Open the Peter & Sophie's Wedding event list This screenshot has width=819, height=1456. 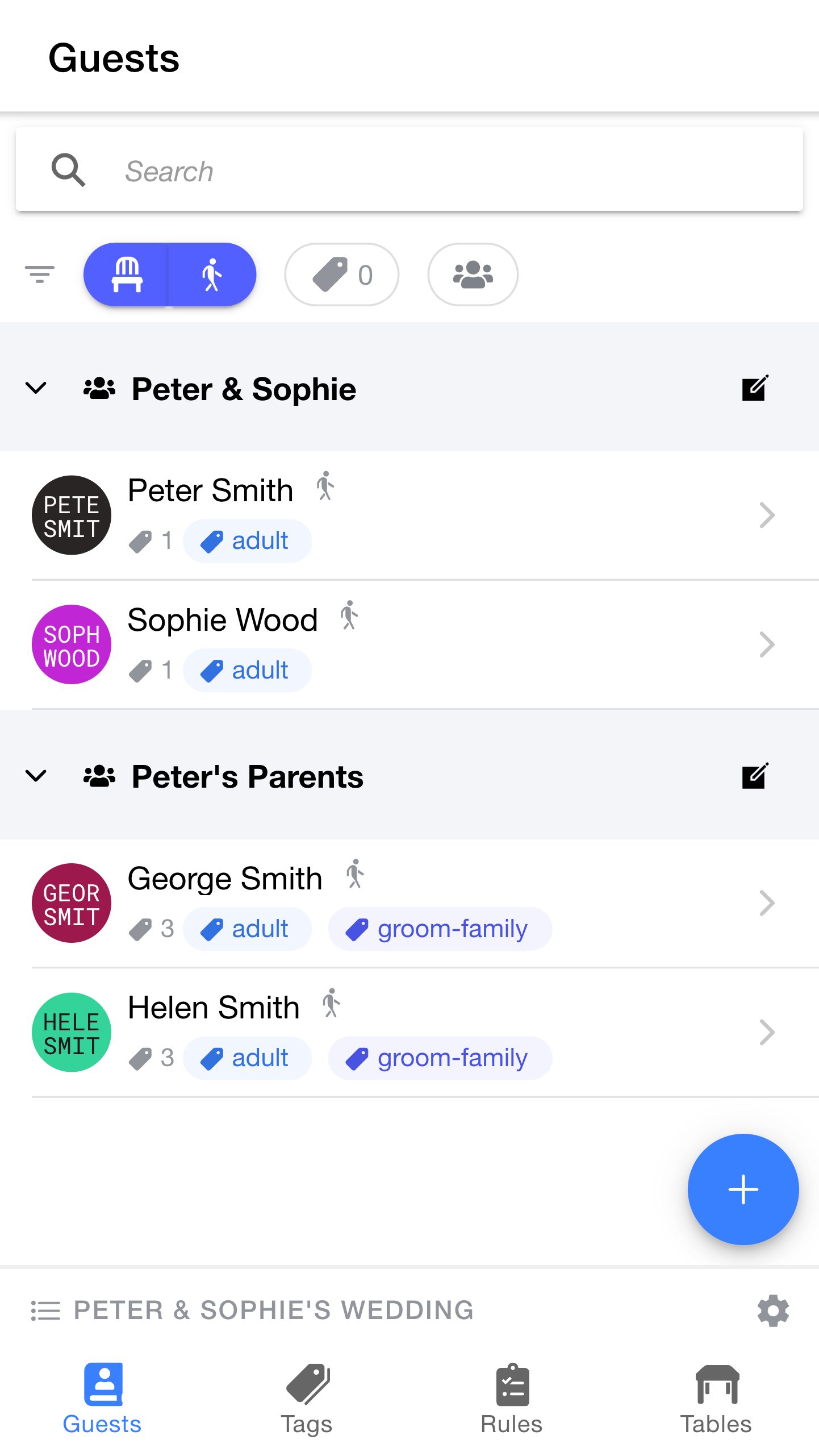[x=253, y=1311]
